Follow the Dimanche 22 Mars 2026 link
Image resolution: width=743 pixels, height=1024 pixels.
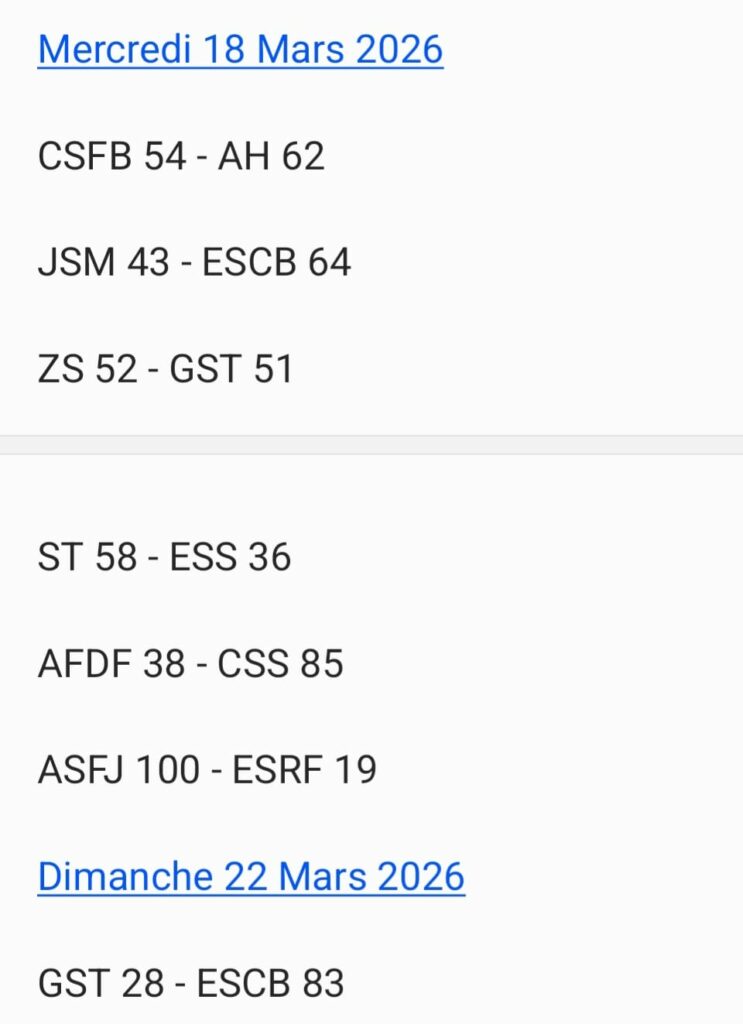tap(251, 876)
